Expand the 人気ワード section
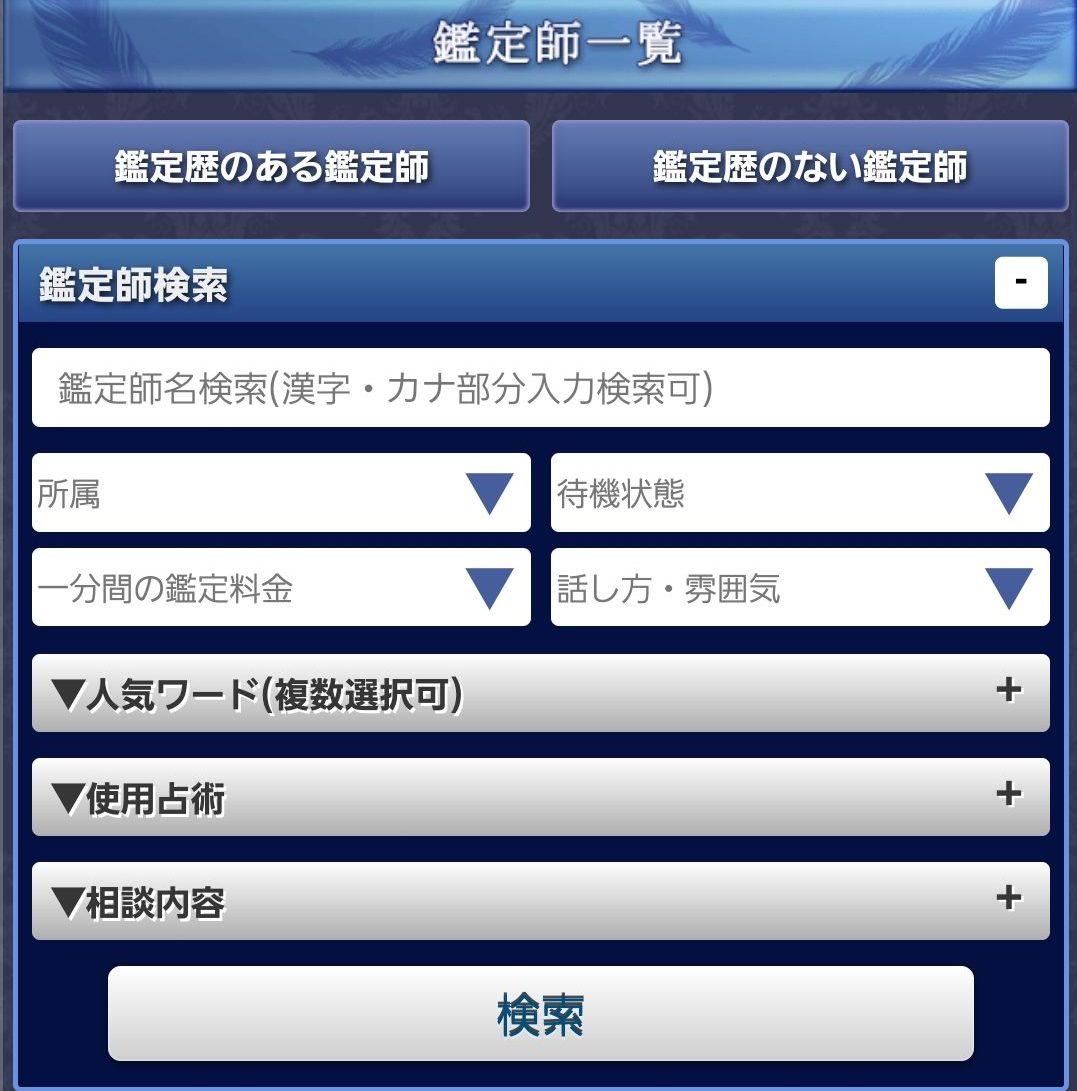Image resolution: width=1077 pixels, height=1091 pixels. (540, 693)
